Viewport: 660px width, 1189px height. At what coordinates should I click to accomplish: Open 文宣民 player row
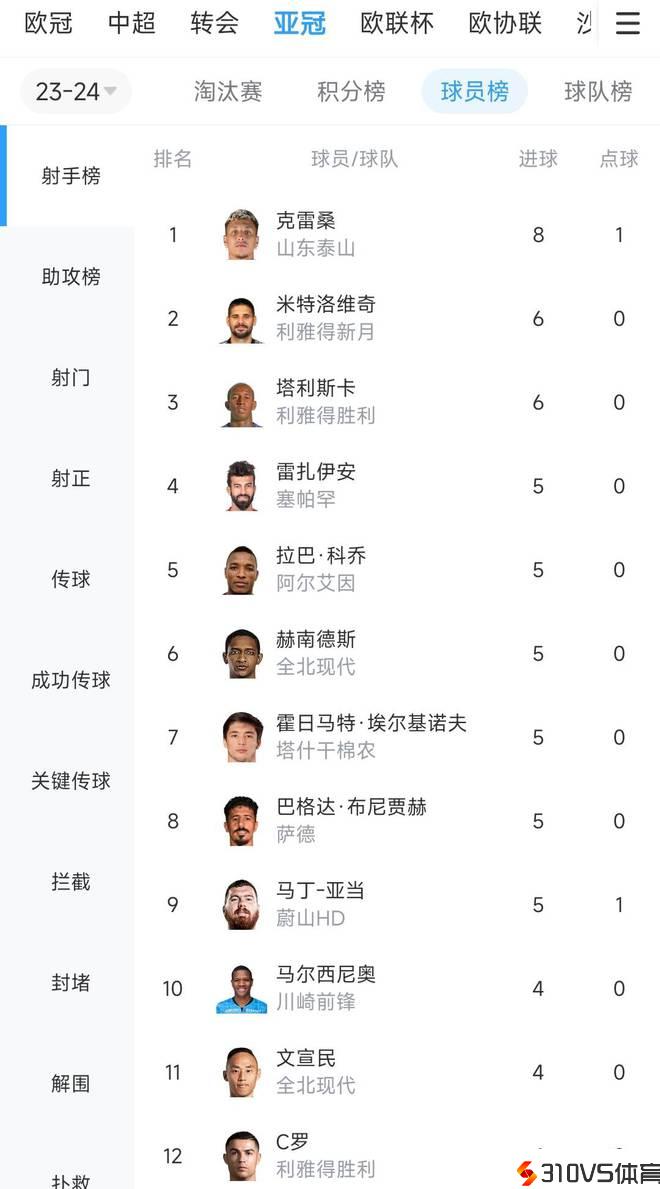306,1071
